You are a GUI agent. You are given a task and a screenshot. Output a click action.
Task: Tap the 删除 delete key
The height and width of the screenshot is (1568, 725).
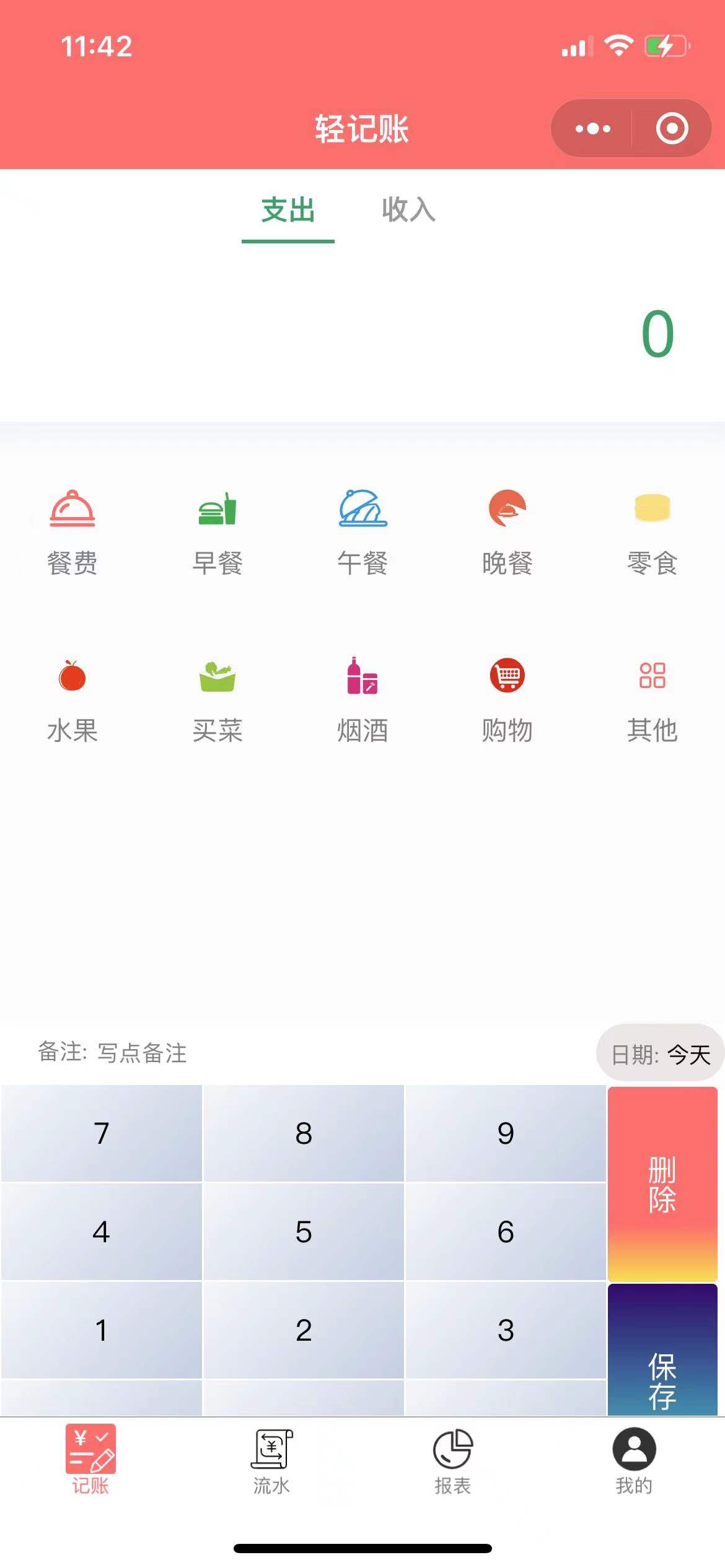click(x=662, y=1184)
